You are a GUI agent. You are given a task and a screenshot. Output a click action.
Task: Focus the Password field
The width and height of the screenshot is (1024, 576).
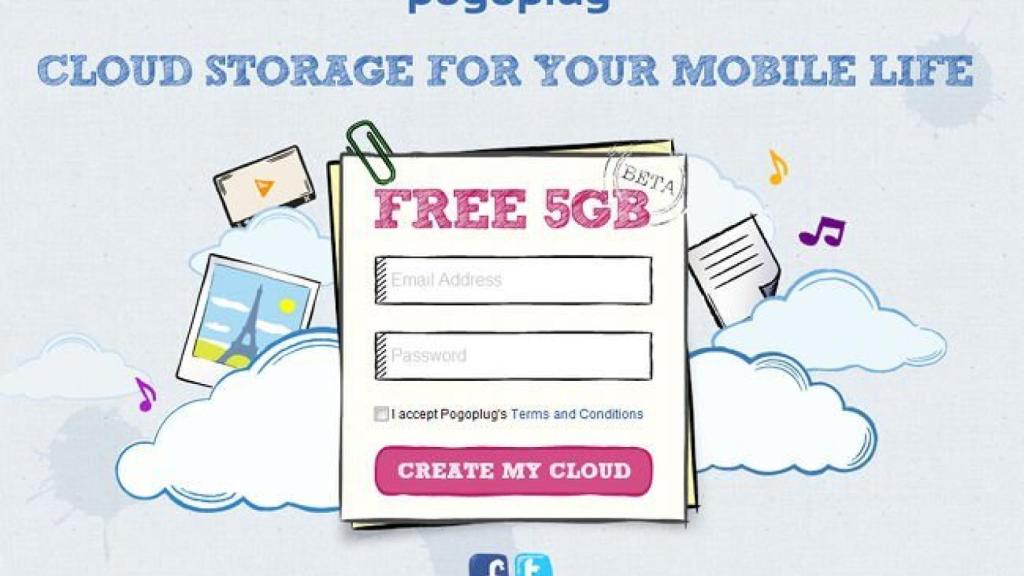tap(513, 356)
